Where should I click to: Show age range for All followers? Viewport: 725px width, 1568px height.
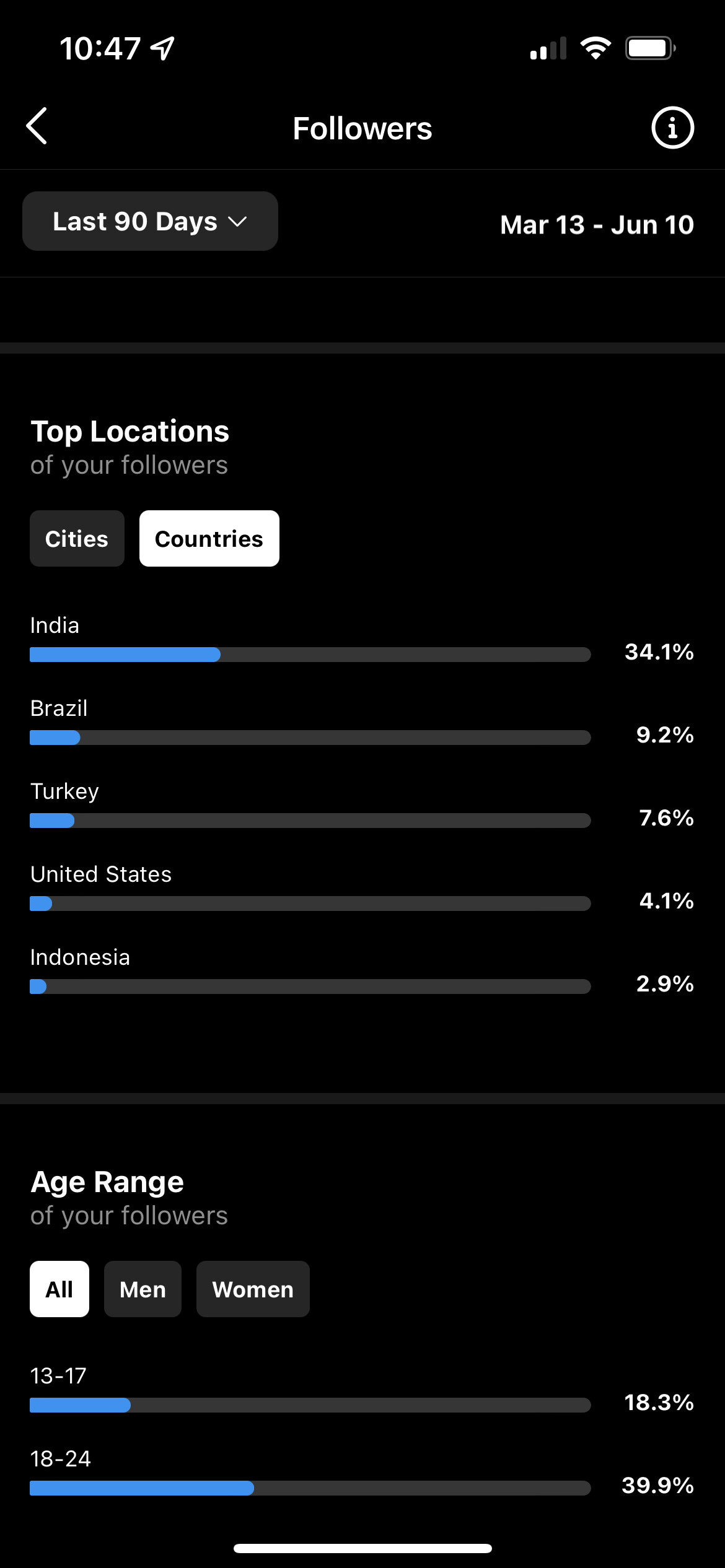[x=59, y=1289]
